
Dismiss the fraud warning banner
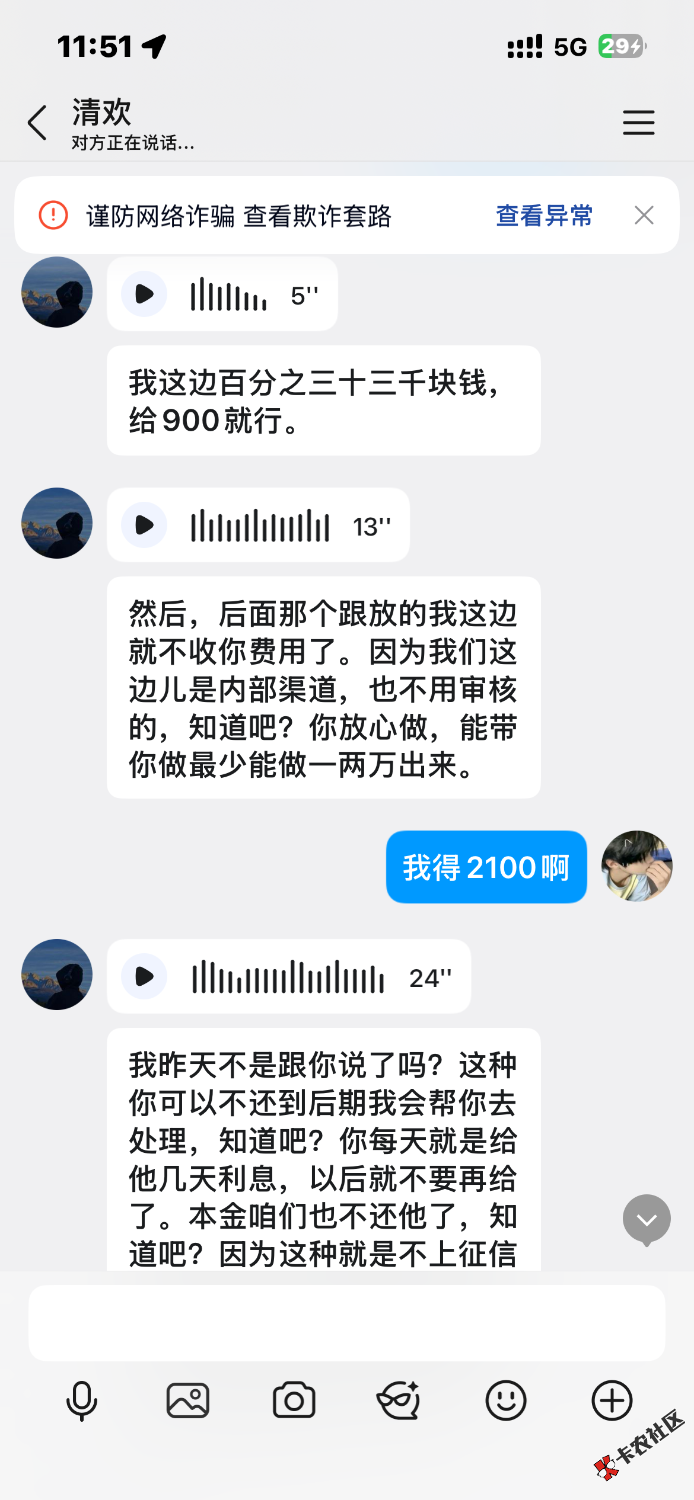point(644,215)
